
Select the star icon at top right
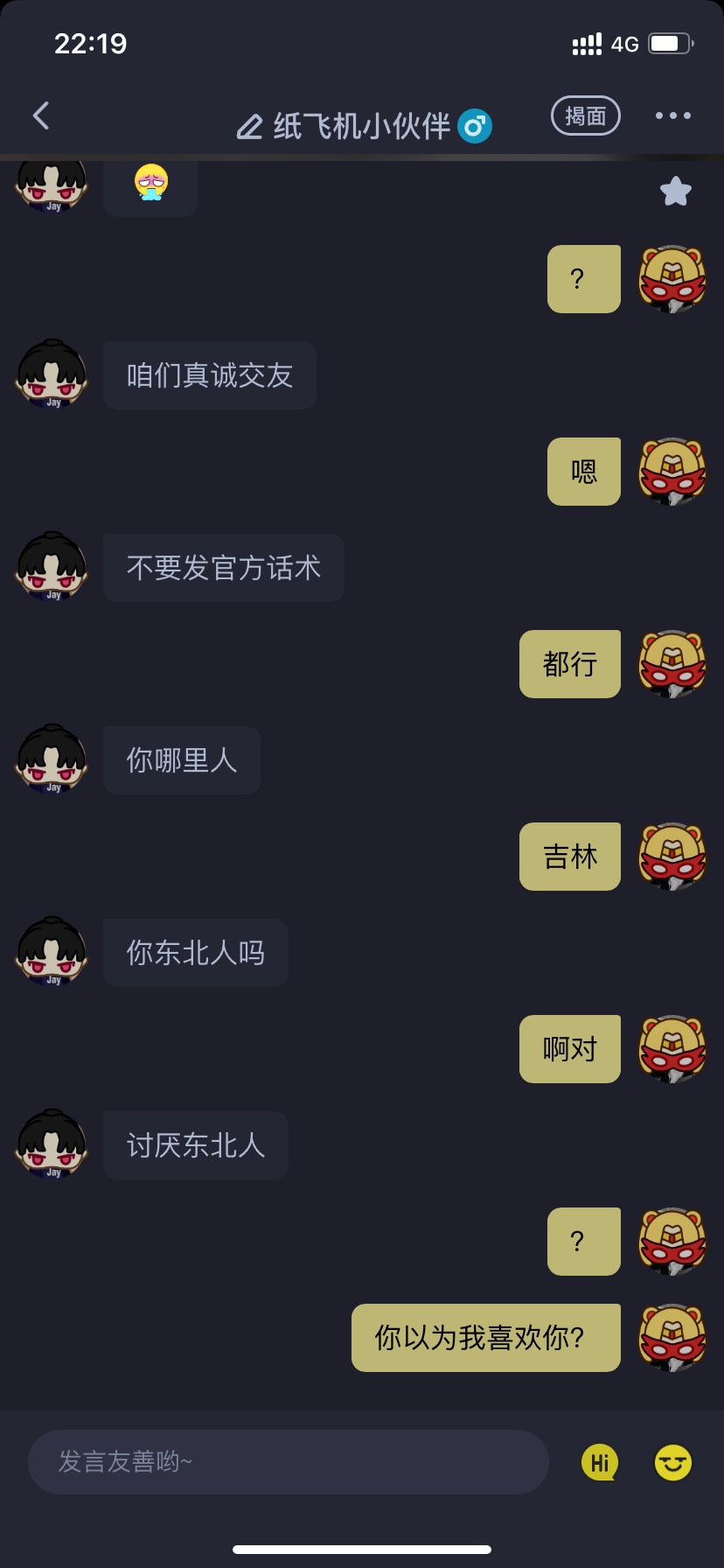pos(674,189)
